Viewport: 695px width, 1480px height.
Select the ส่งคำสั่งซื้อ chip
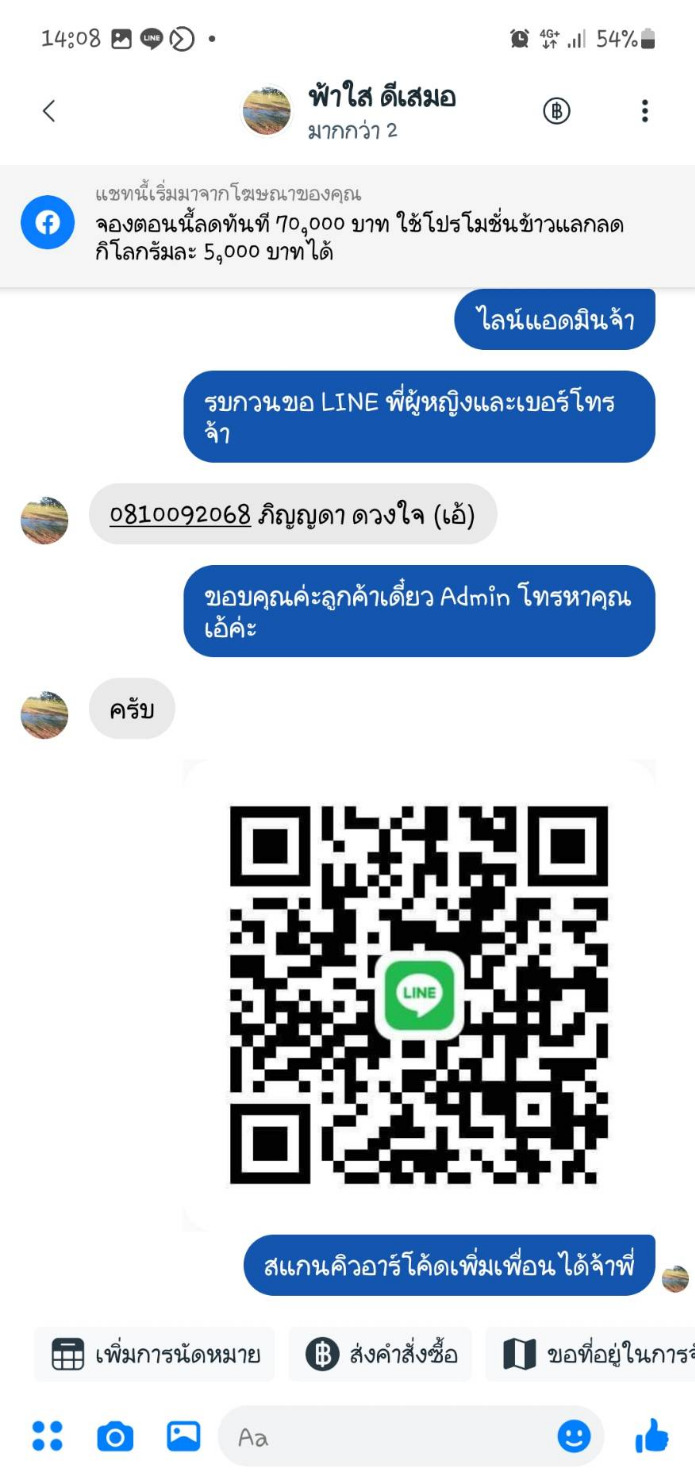381,1355
